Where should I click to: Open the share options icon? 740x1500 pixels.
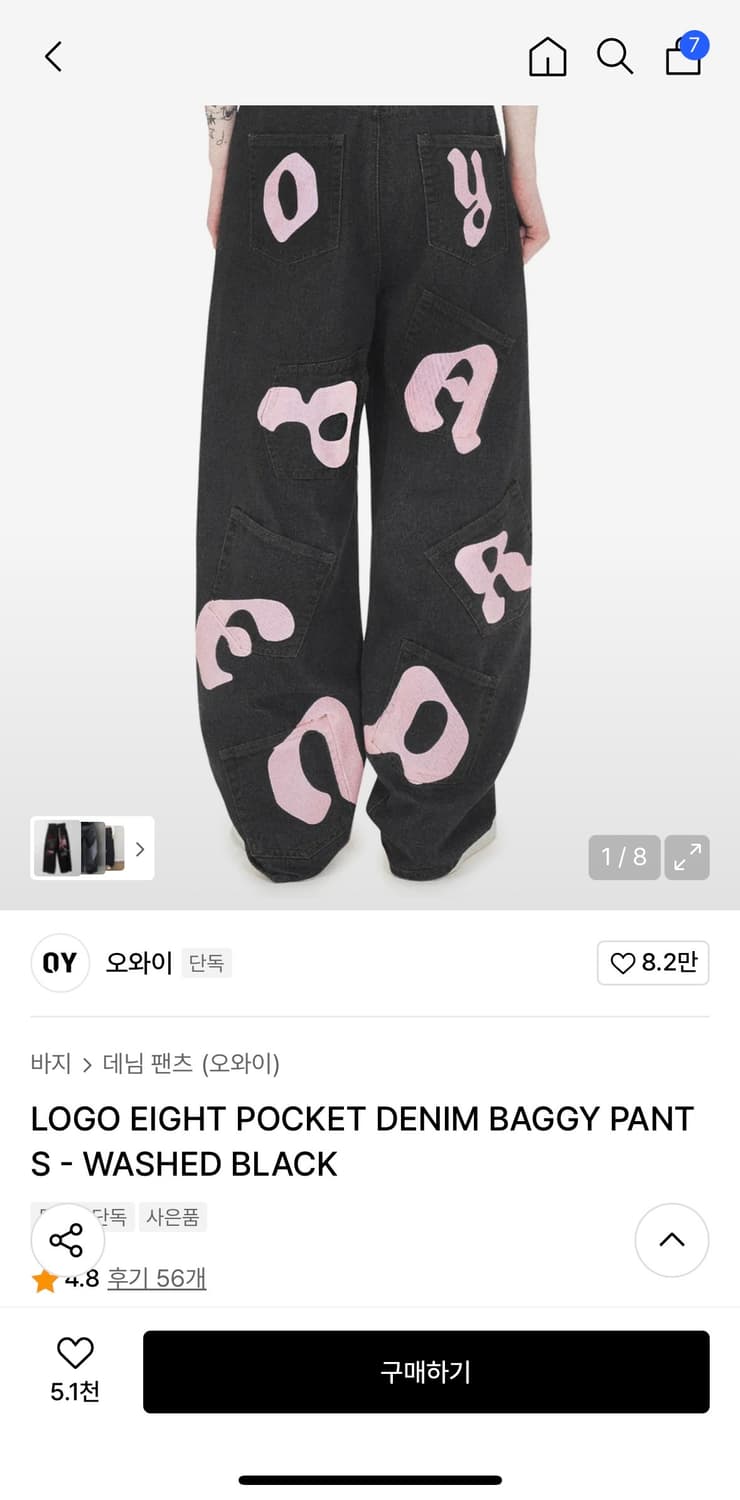[x=66, y=1240]
